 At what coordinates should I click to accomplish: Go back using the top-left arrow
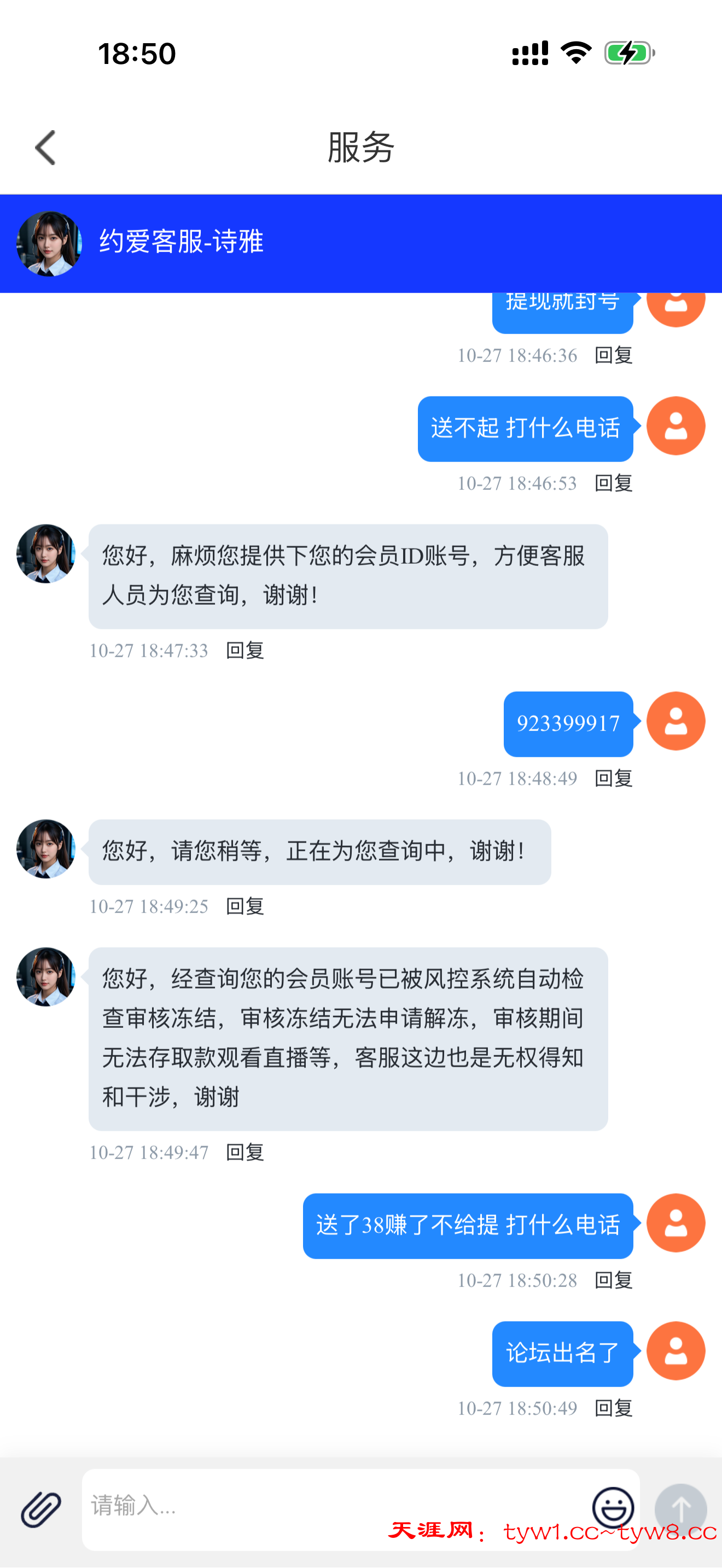click(45, 147)
